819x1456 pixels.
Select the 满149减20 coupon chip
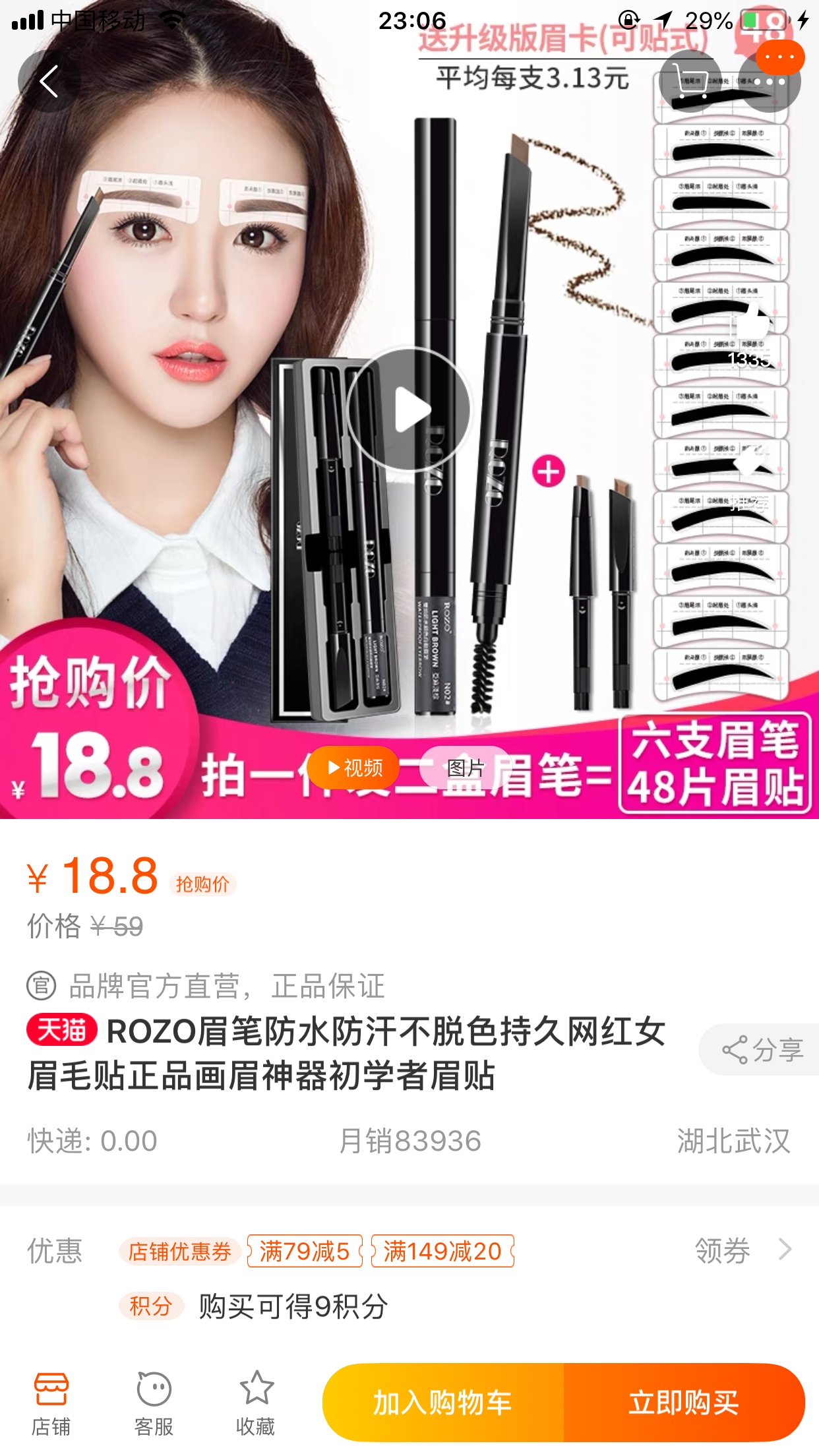coord(442,1251)
